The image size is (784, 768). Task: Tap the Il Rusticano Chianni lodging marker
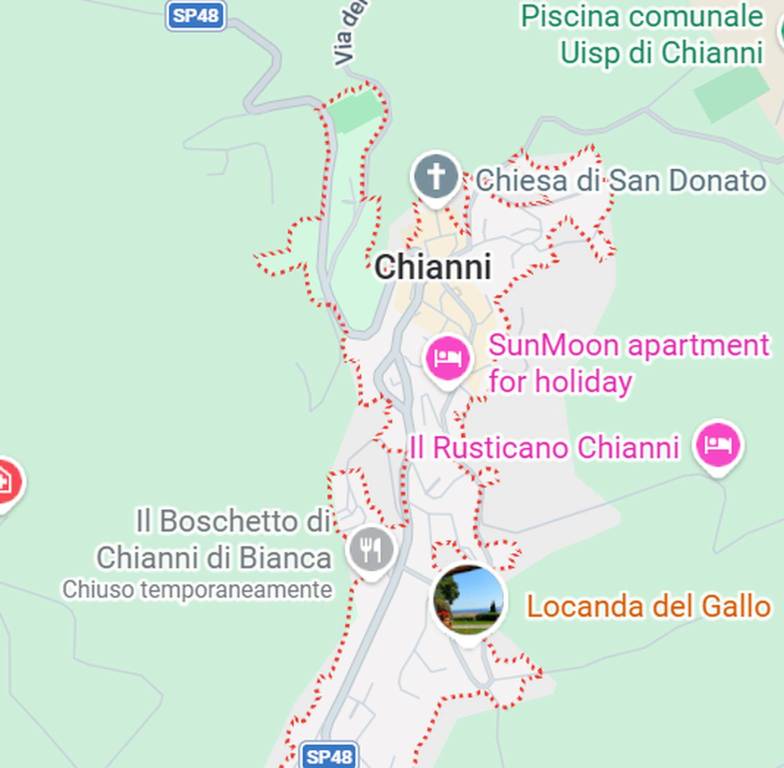pyautogui.click(x=718, y=444)
